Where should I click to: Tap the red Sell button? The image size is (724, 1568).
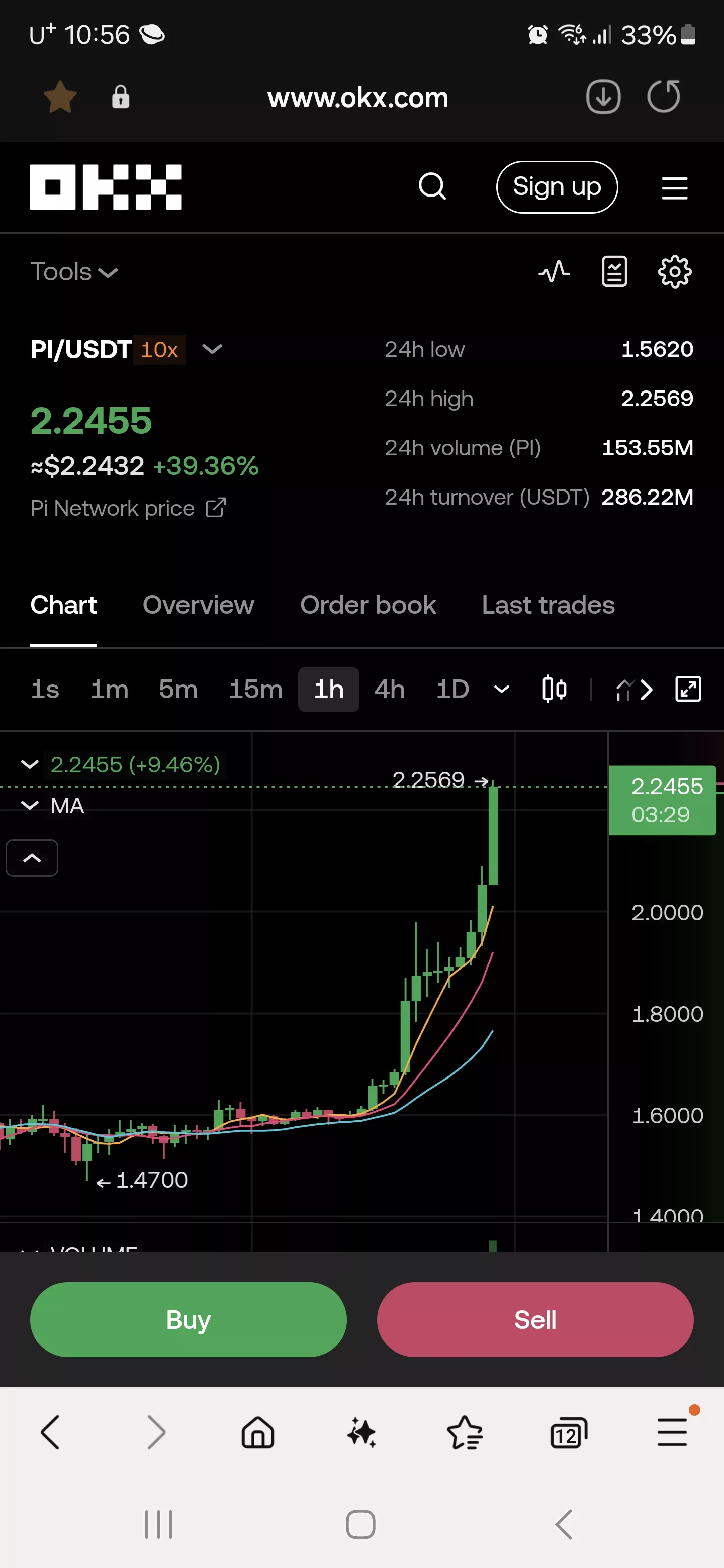pos(535,1319)
